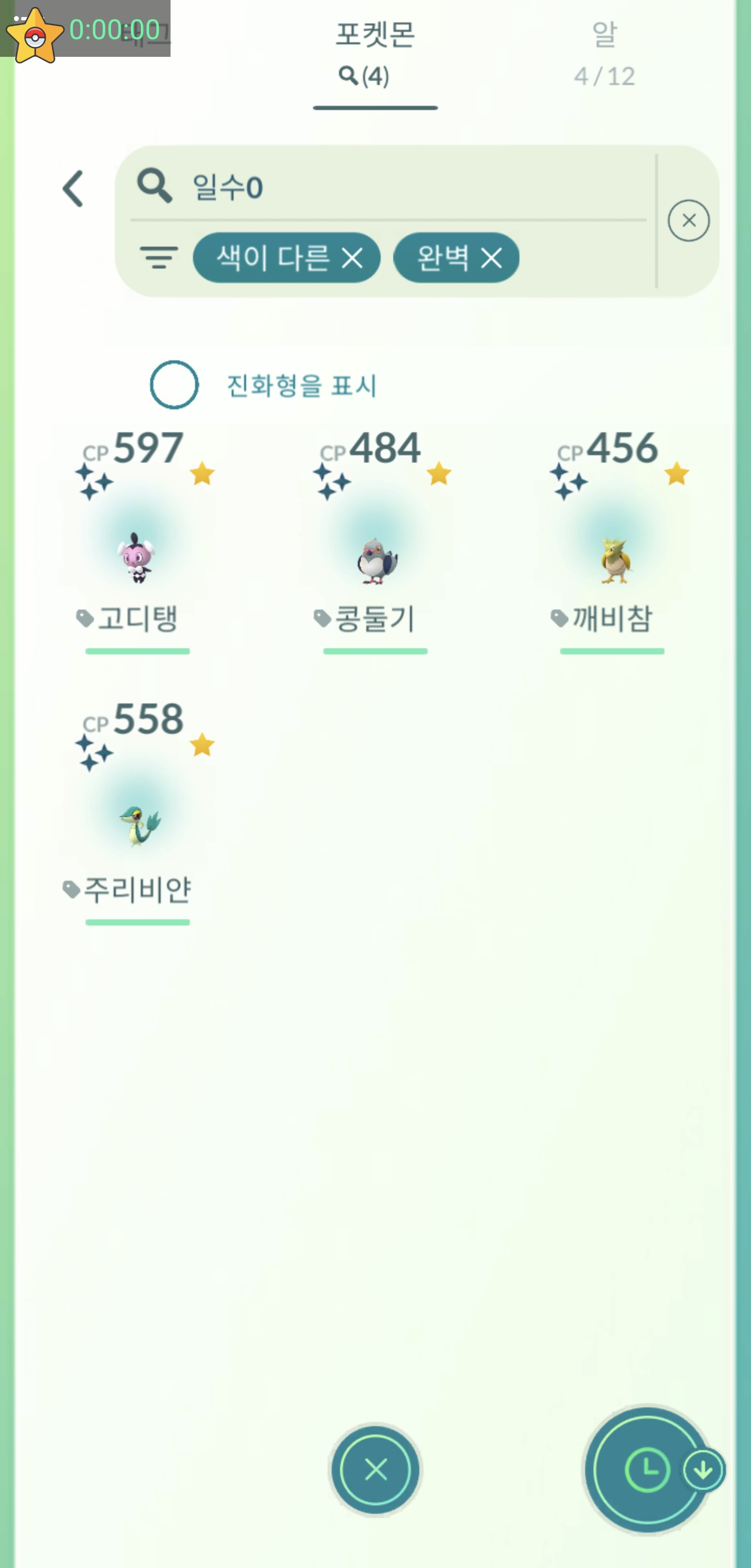Open the filter options icon
This screenshot has width=751, height=1568.
click(x=158, y=258)
